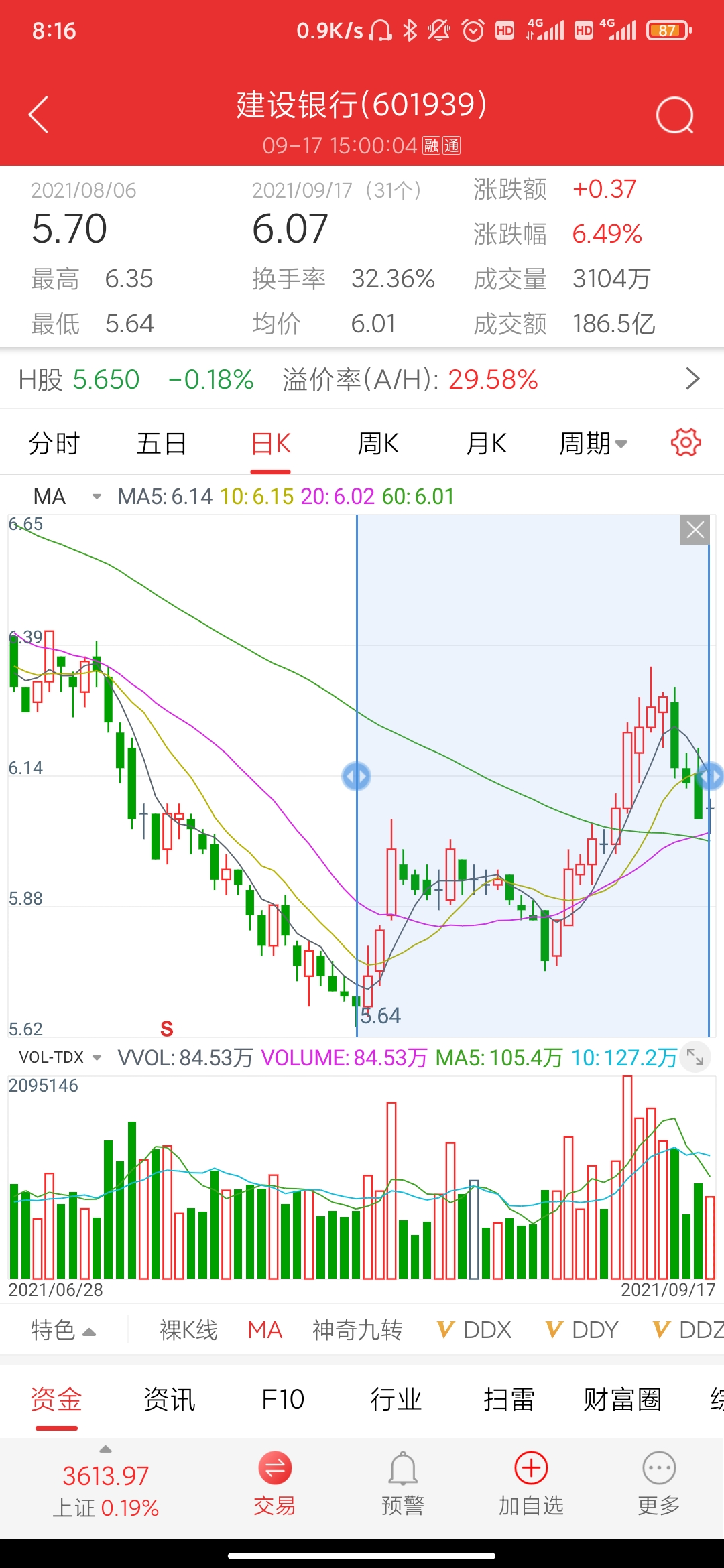Switch to the 五日 chart tab

point(162,444)
